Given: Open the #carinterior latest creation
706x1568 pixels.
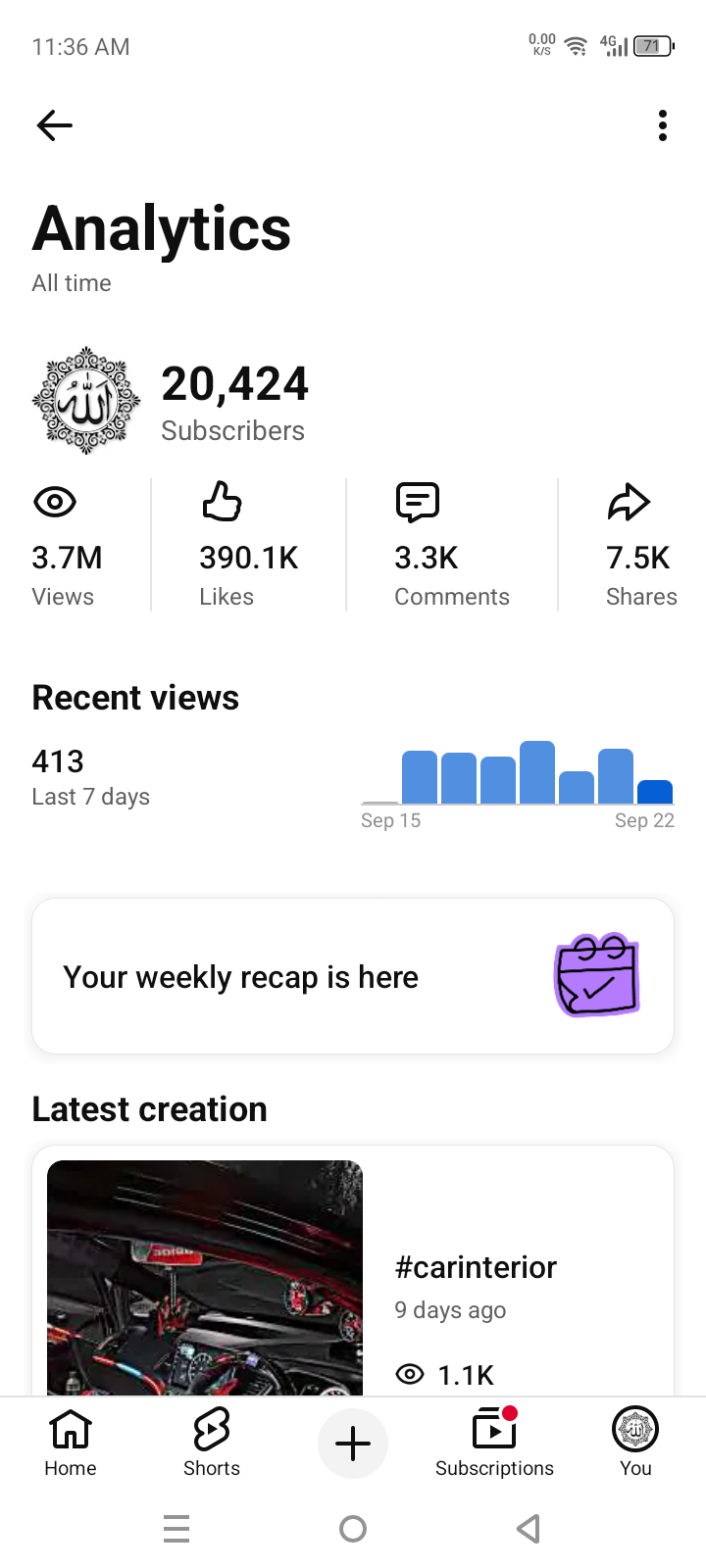Looking at the screenshot, I should pos(353,1271).
